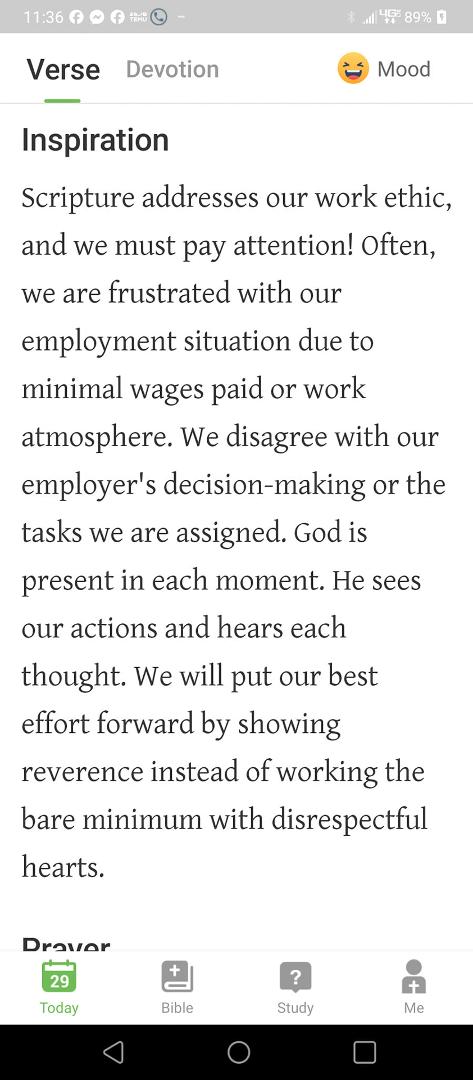Select the Verse tab

tap(63, 70)
